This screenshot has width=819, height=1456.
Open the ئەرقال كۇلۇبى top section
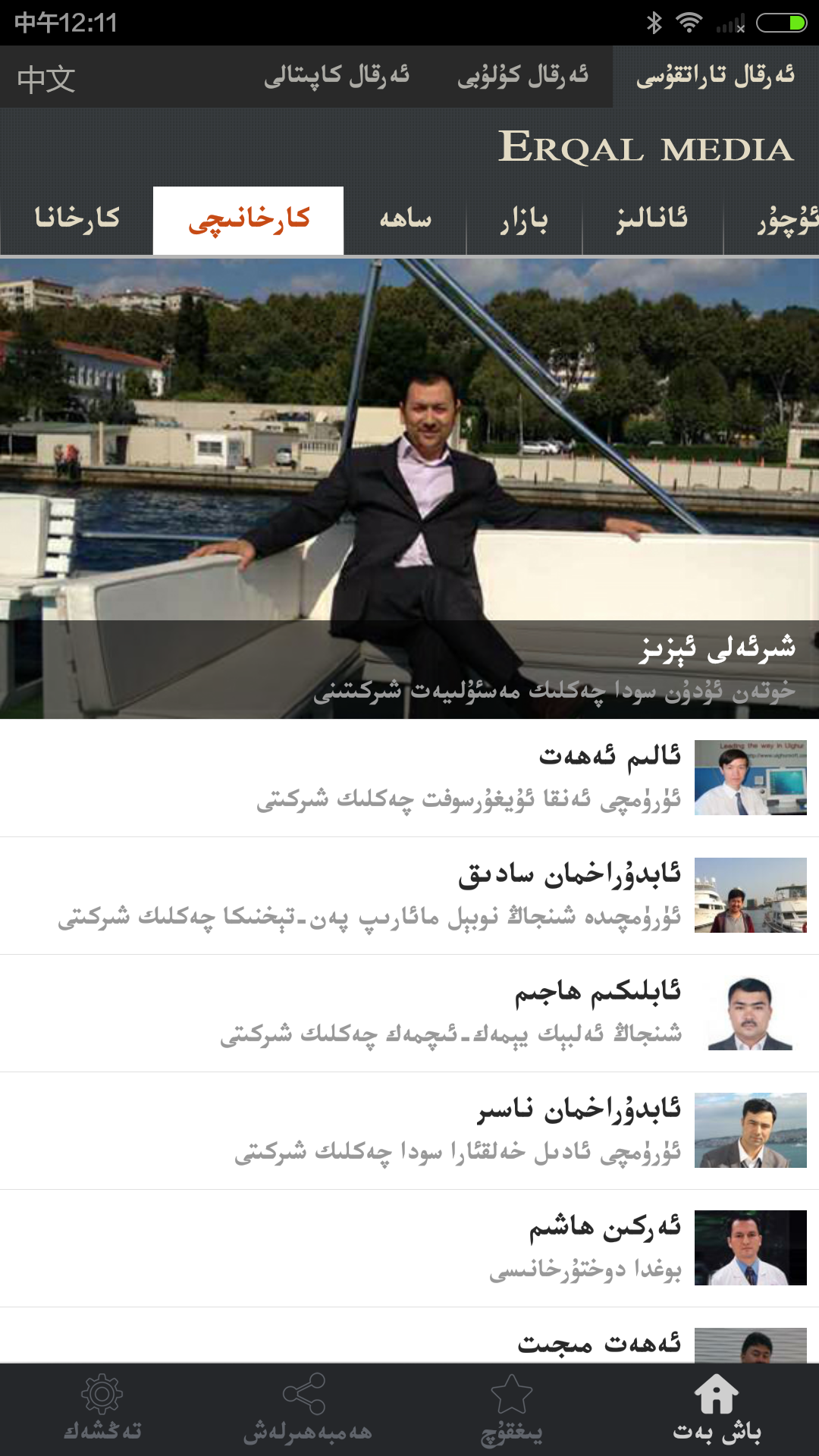(522, 76)
